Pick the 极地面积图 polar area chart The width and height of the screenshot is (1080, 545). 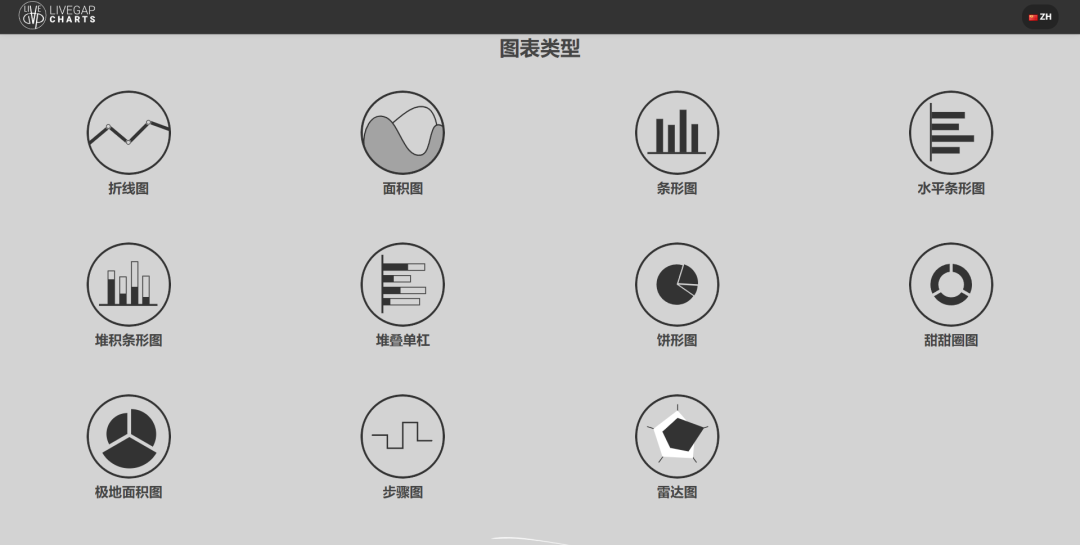(129, 437)
